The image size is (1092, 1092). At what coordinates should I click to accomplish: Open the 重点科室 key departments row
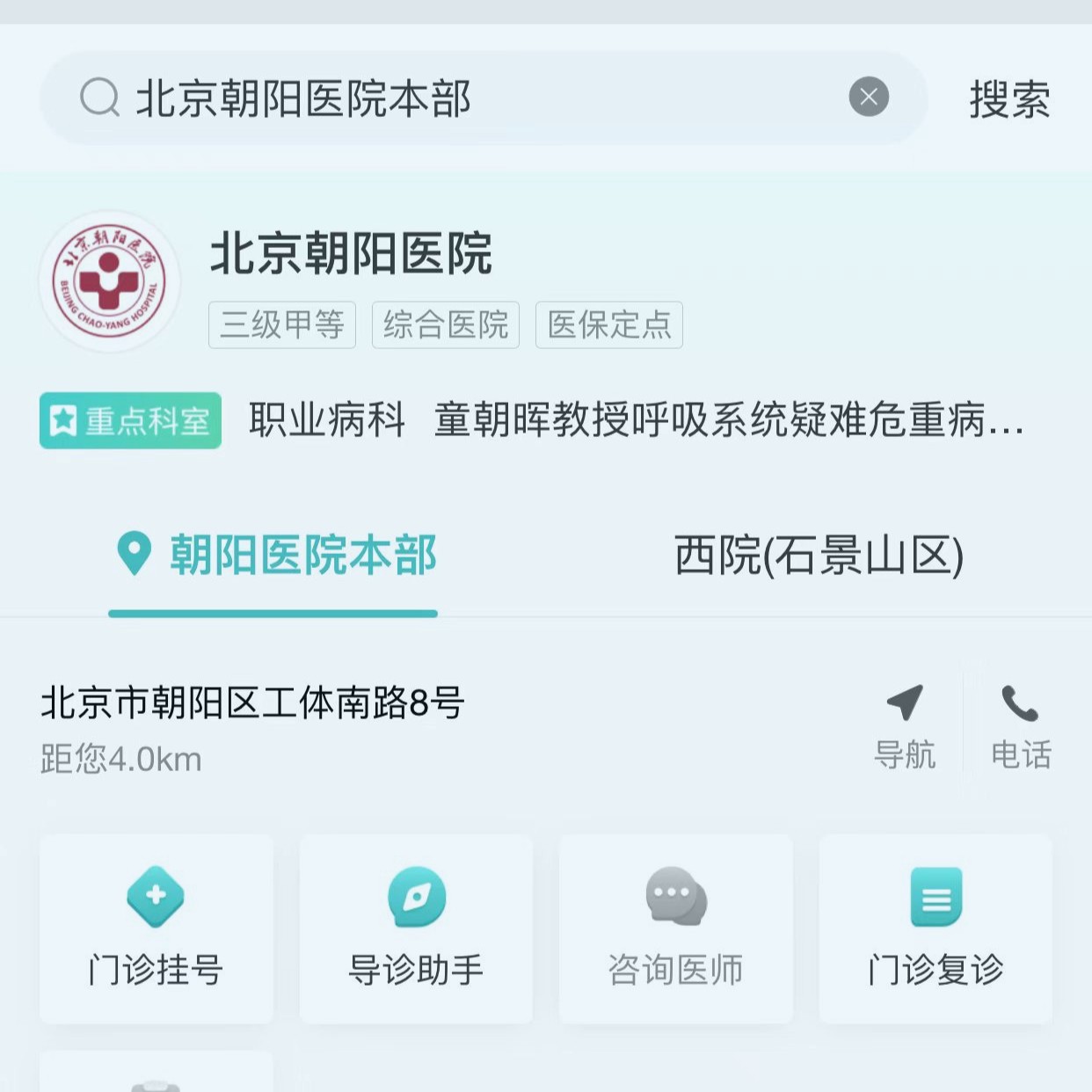click(x=130, y=420)
